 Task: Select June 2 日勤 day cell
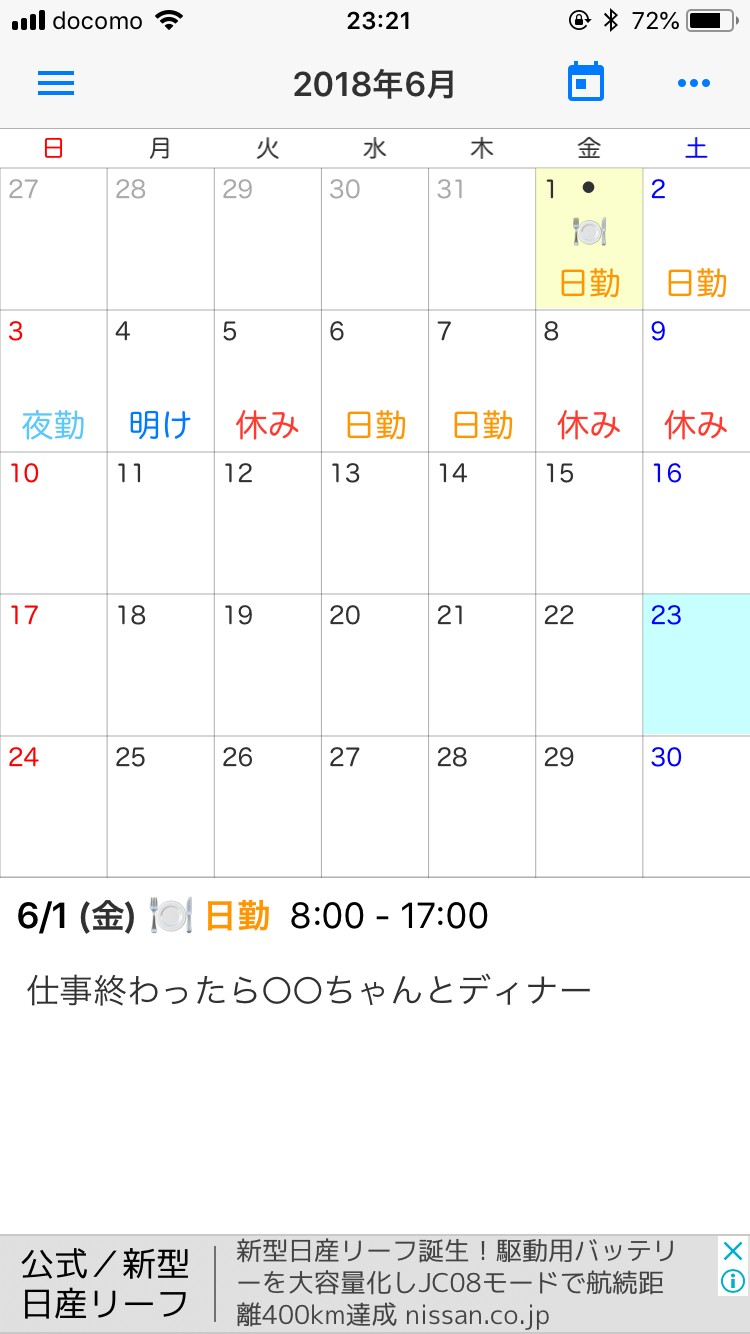696,239
